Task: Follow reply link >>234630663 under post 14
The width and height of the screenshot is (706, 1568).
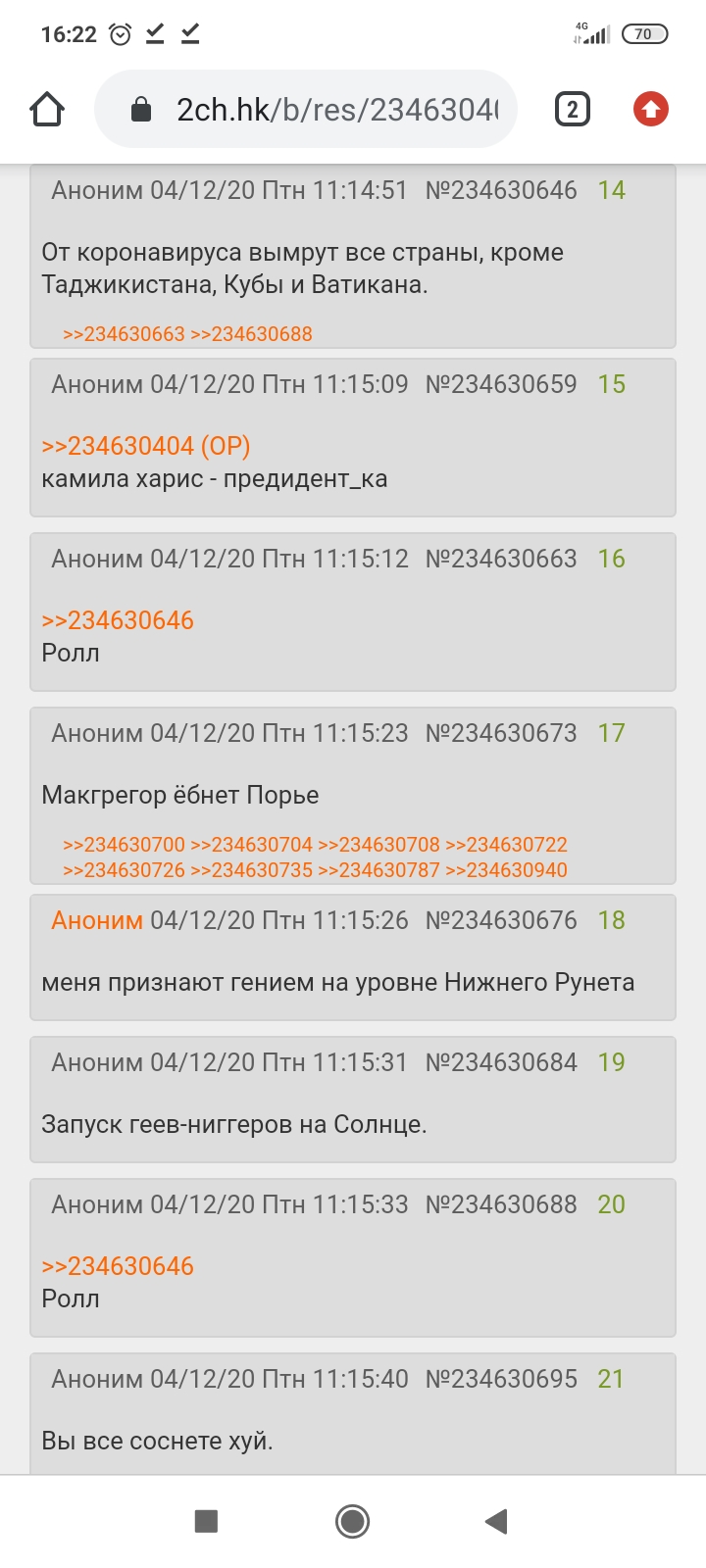Action: click(x=124, y=334)
